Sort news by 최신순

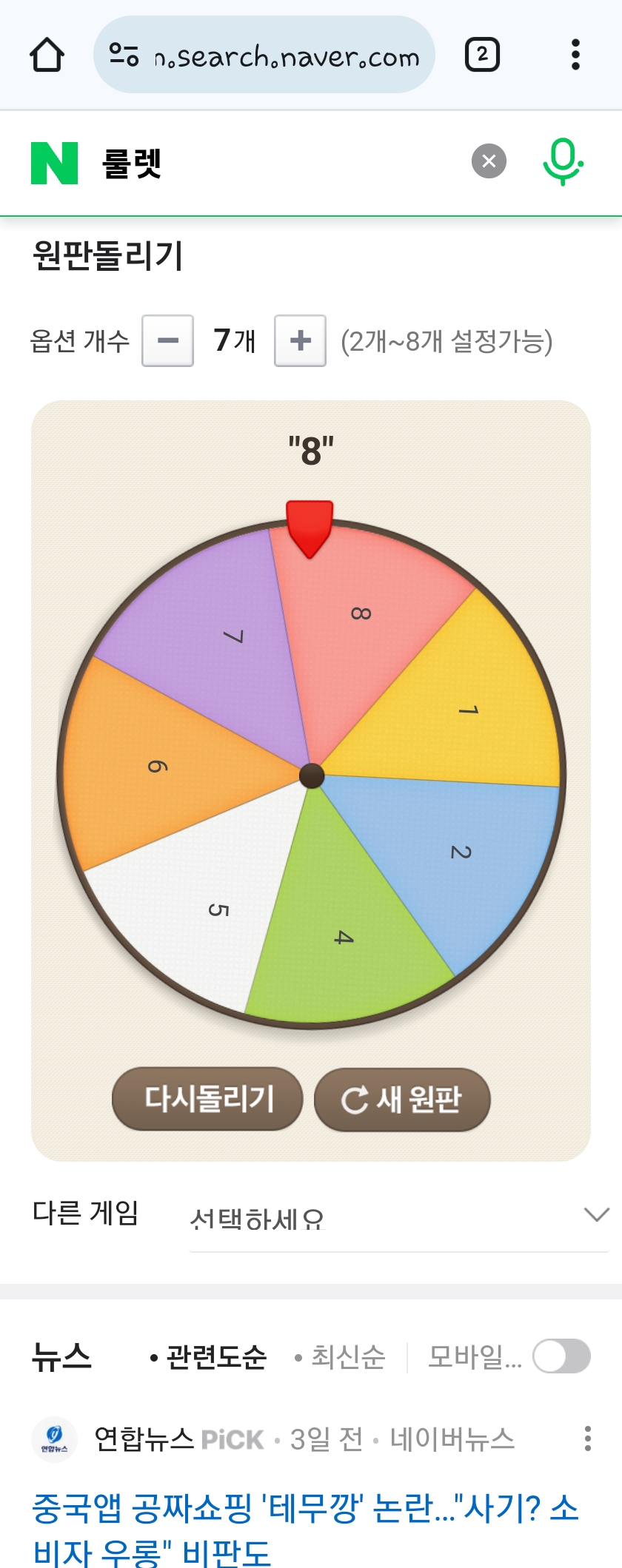click(x=341, y=1357)
